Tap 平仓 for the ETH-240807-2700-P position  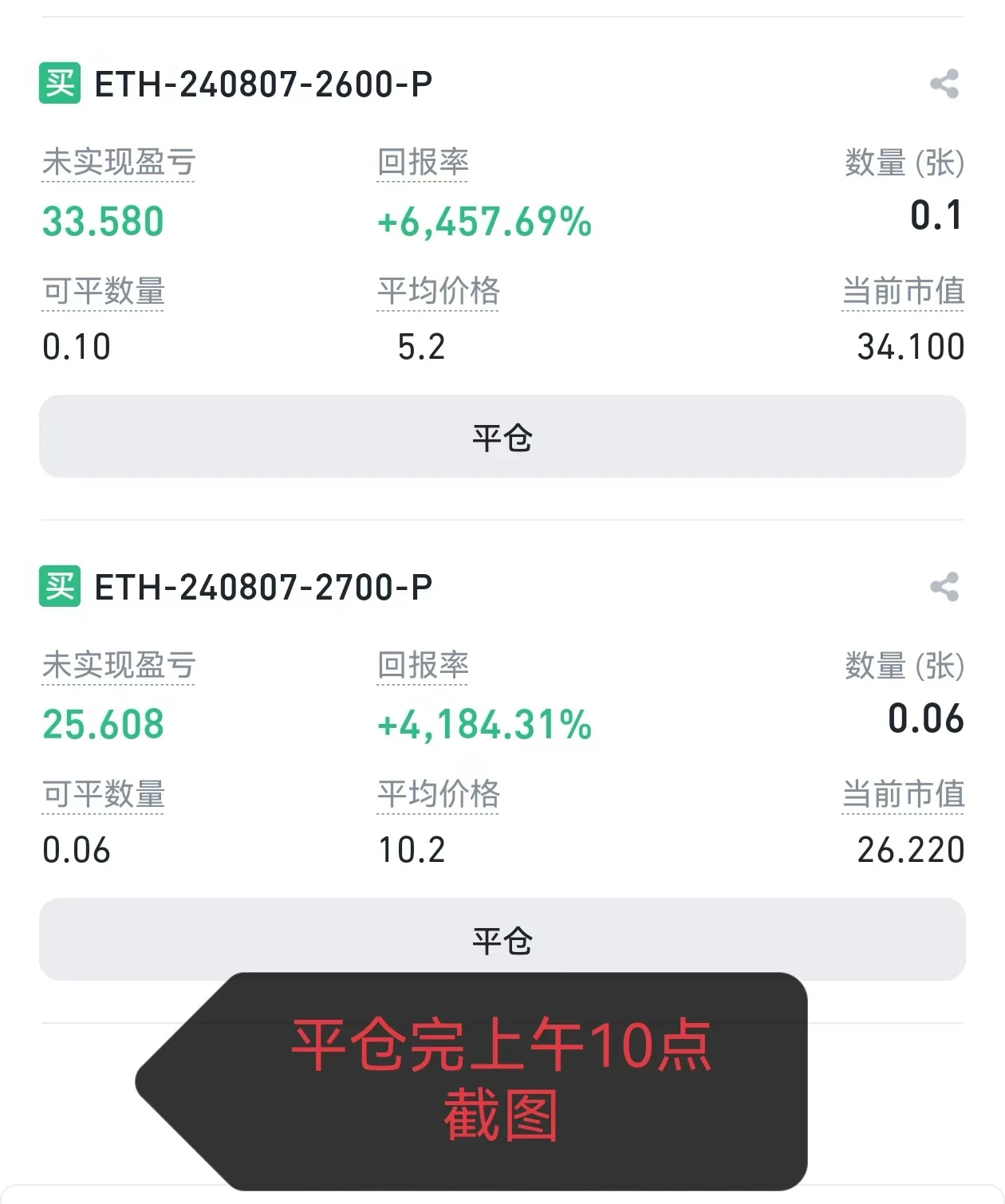tap(503, 938)
